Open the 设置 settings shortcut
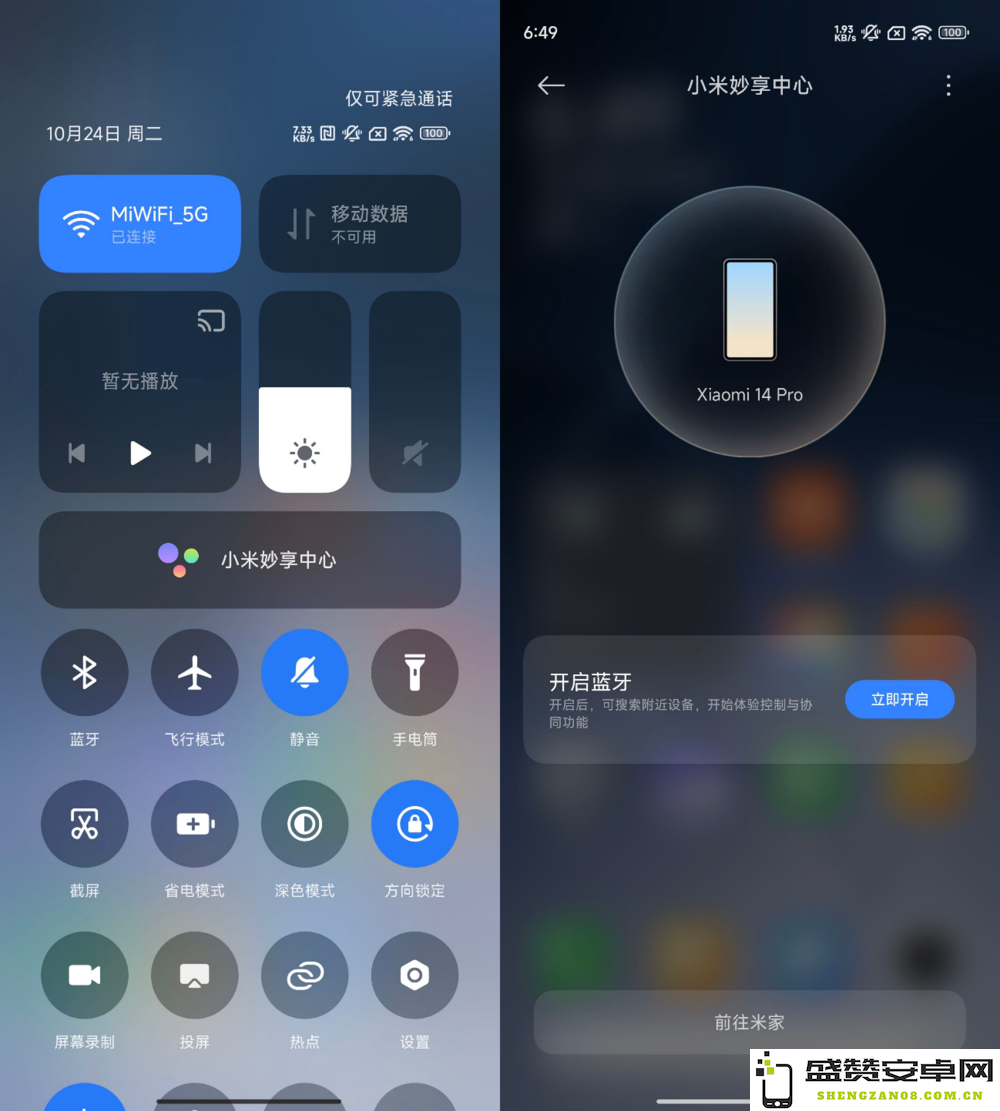Image resolution: width=1000 pixels, height=1111 pixels. 415,975
